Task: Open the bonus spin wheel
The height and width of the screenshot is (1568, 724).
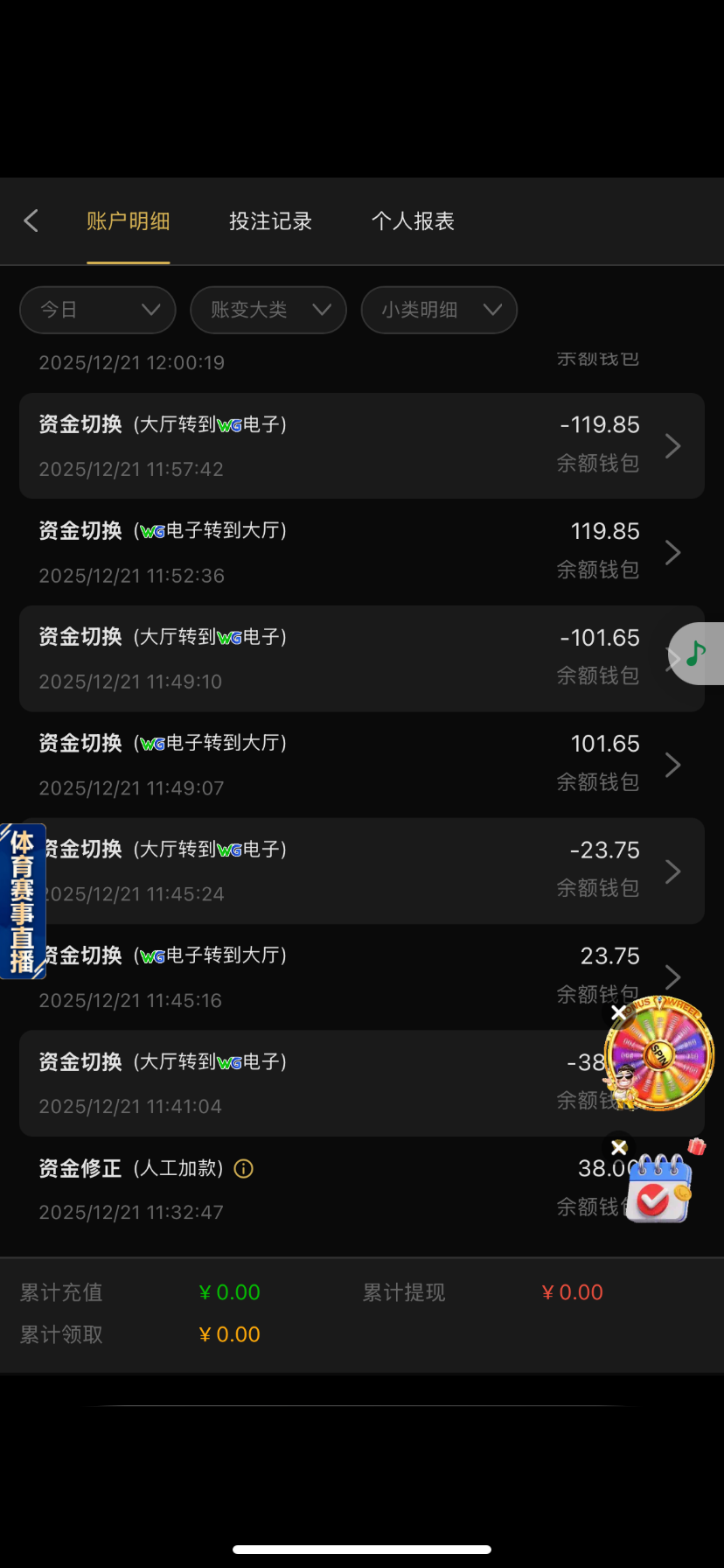Action: pyautogui.click(x=663, y=1055)
